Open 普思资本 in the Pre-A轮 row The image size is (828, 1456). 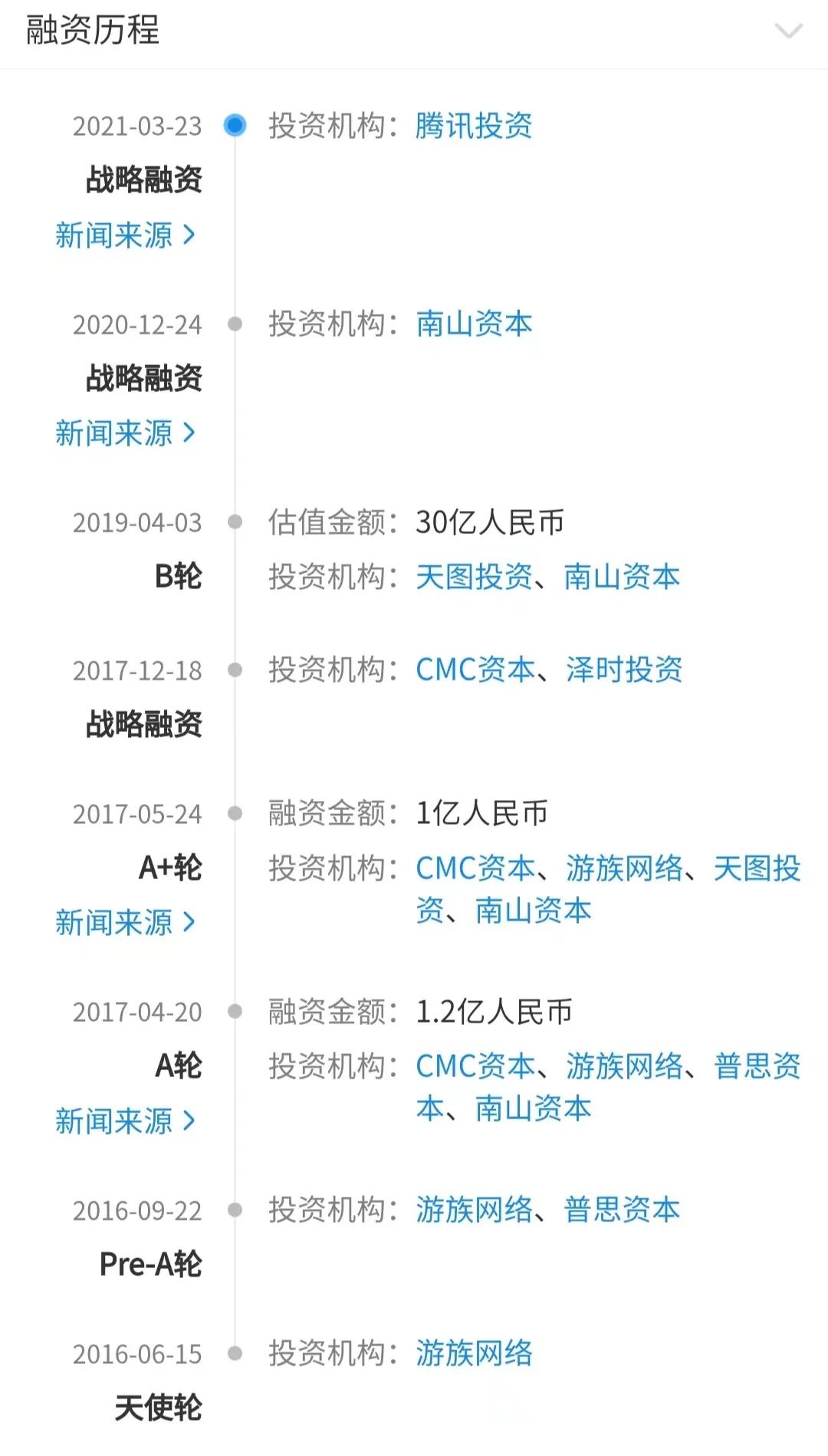(622, 1210)
